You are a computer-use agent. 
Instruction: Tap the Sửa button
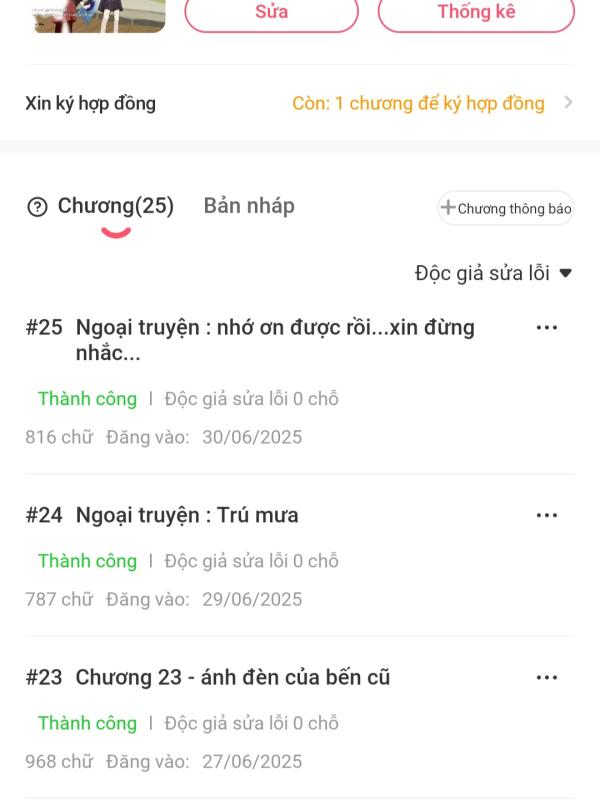(x=271, y=13)
